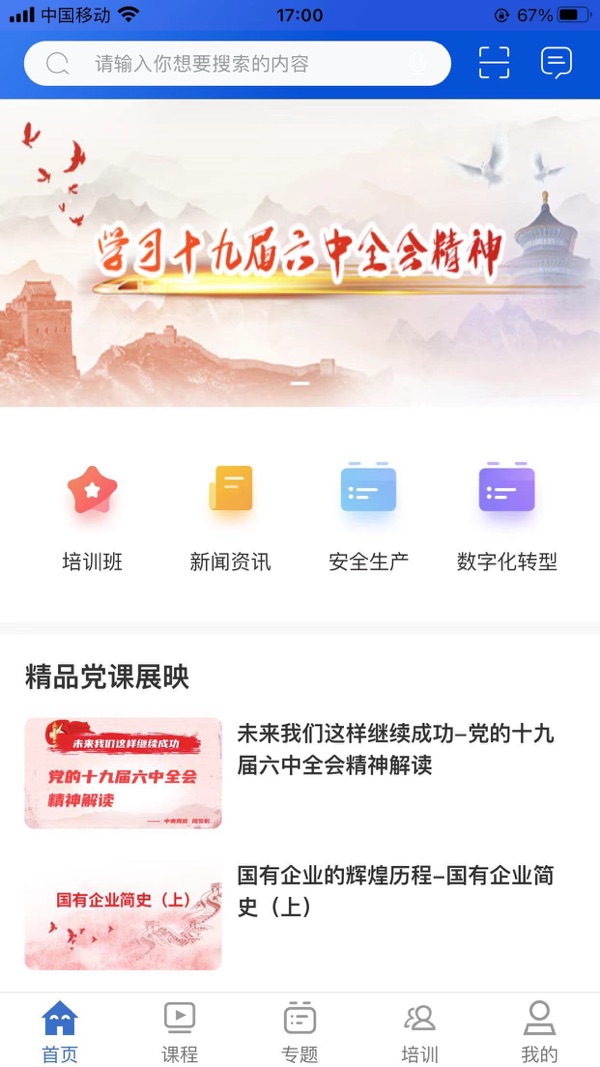Screen dimensions: 600x1067
Task: Open the 数字化转型 section
Action: click(x=507, y=519)
